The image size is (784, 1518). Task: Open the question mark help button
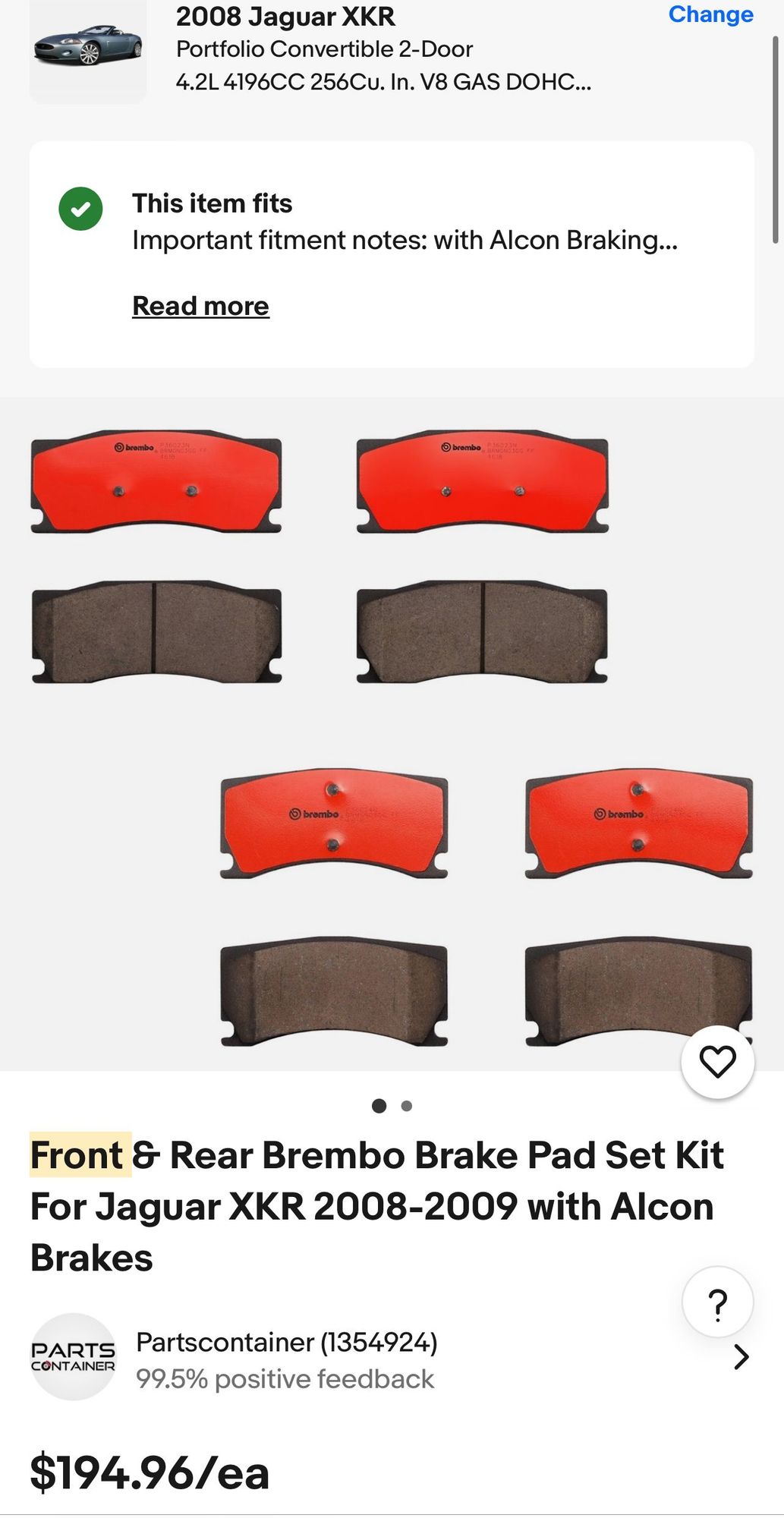point(717,1302)
